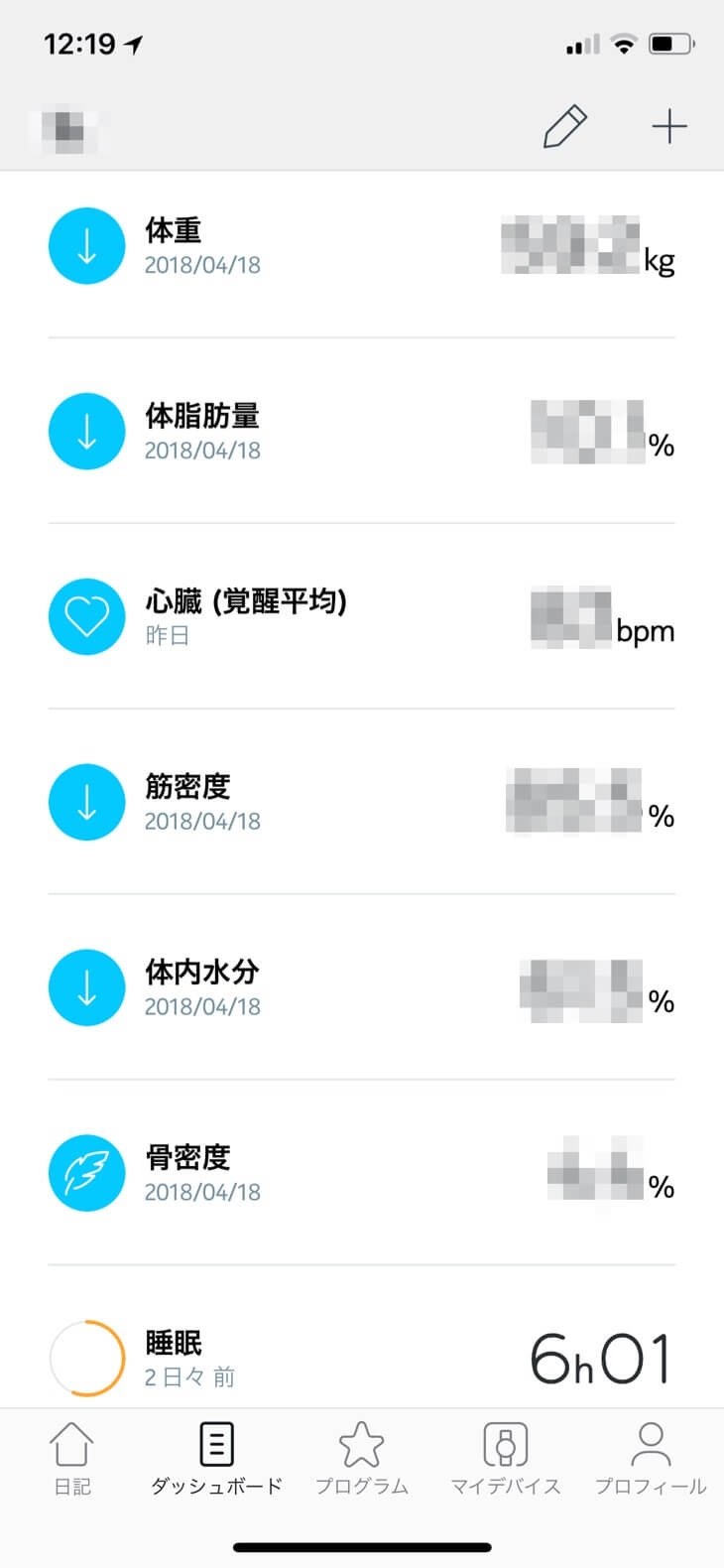View 心臓 (覚醒平均) heart rate details

(x=361, y=616)
